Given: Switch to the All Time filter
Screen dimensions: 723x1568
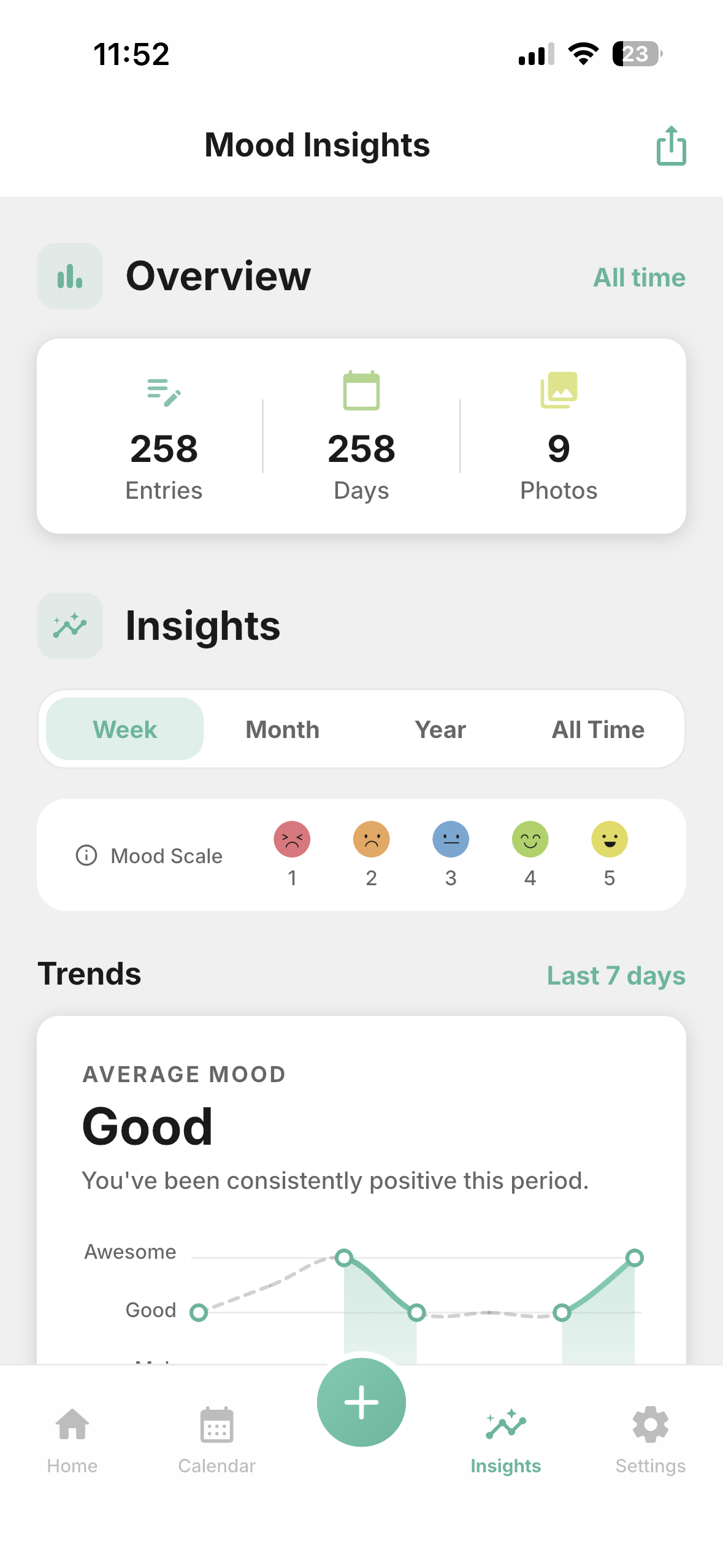Looking at the screenshot, I should click(597, 729).
